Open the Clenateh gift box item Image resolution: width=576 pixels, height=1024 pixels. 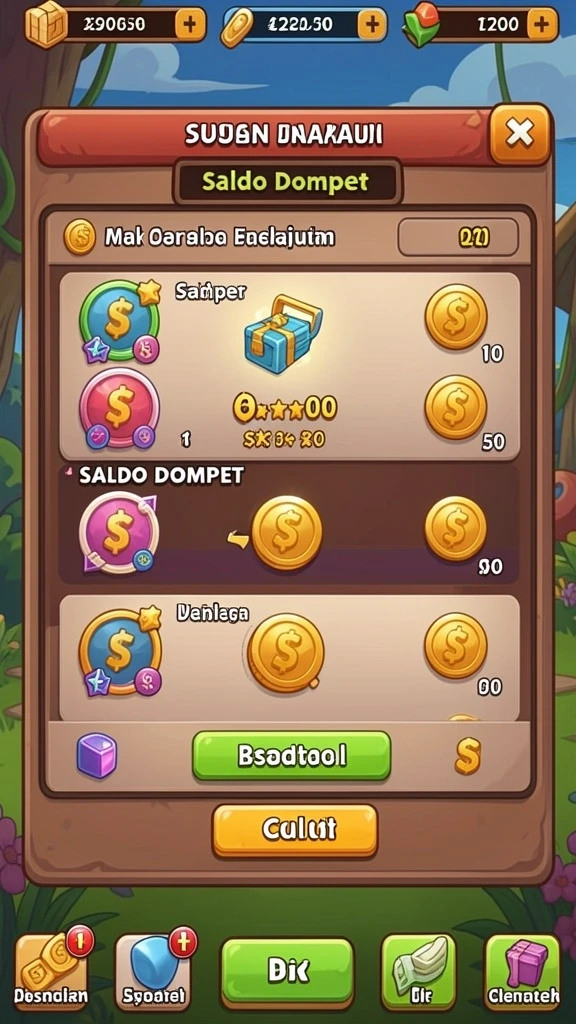522,972
